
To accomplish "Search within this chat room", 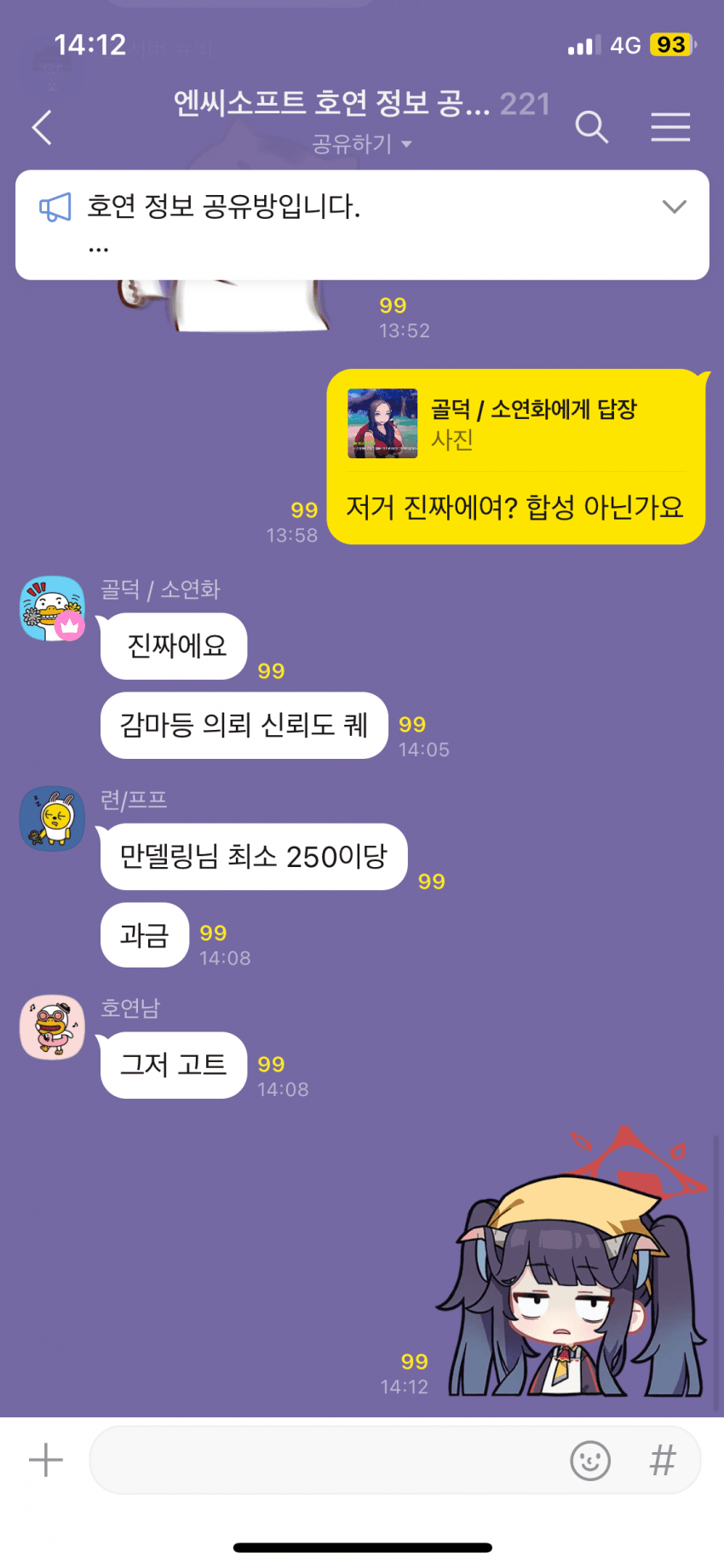I will pos(591,128).
